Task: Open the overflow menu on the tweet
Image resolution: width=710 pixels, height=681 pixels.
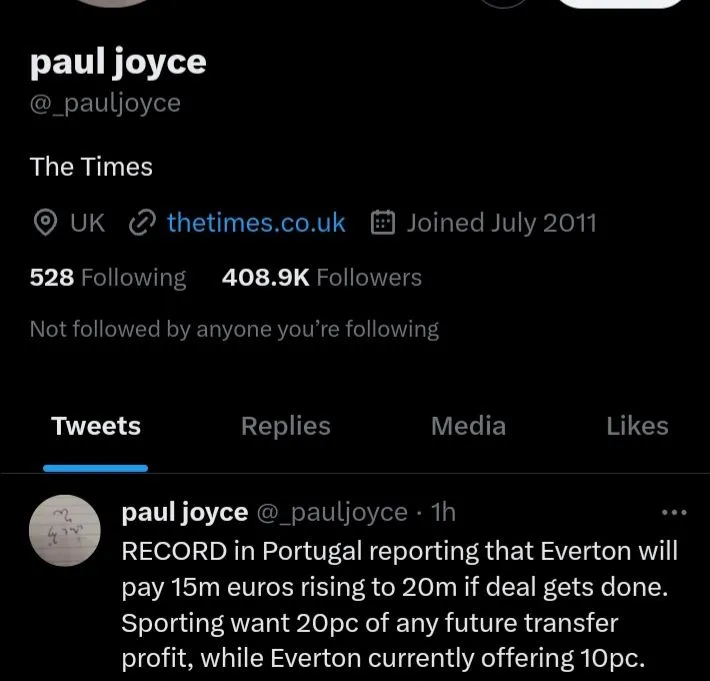Action: 675,513
